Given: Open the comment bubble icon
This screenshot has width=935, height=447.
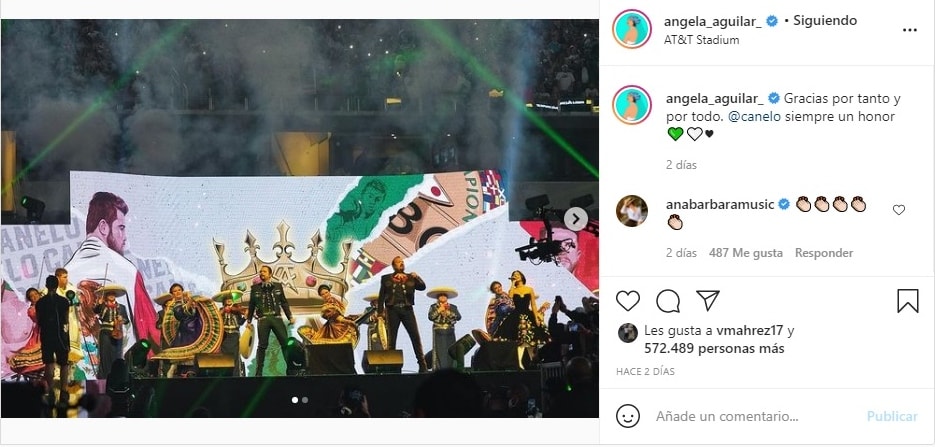Looking at the screenshot, I should [668, 300].
